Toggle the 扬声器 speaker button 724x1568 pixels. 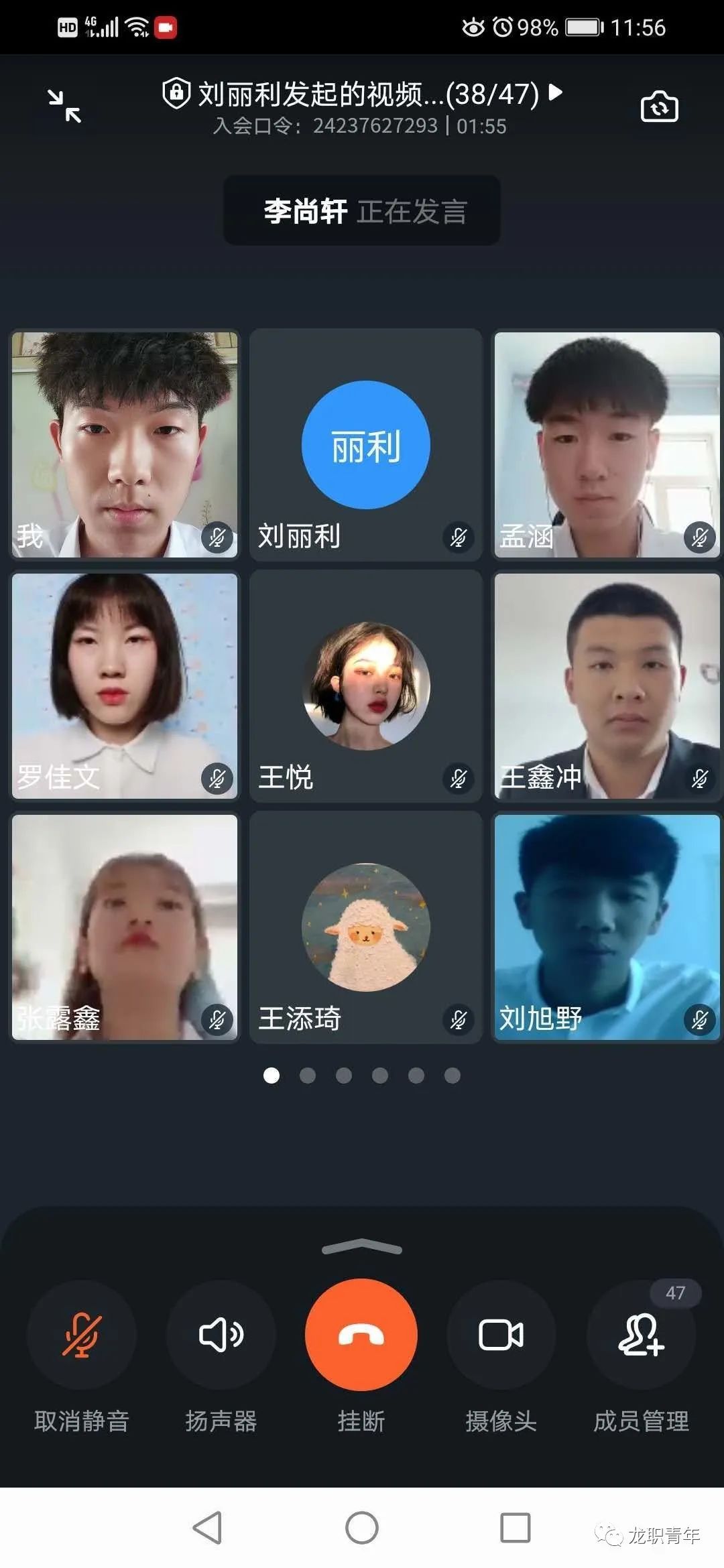[221, 1335]
